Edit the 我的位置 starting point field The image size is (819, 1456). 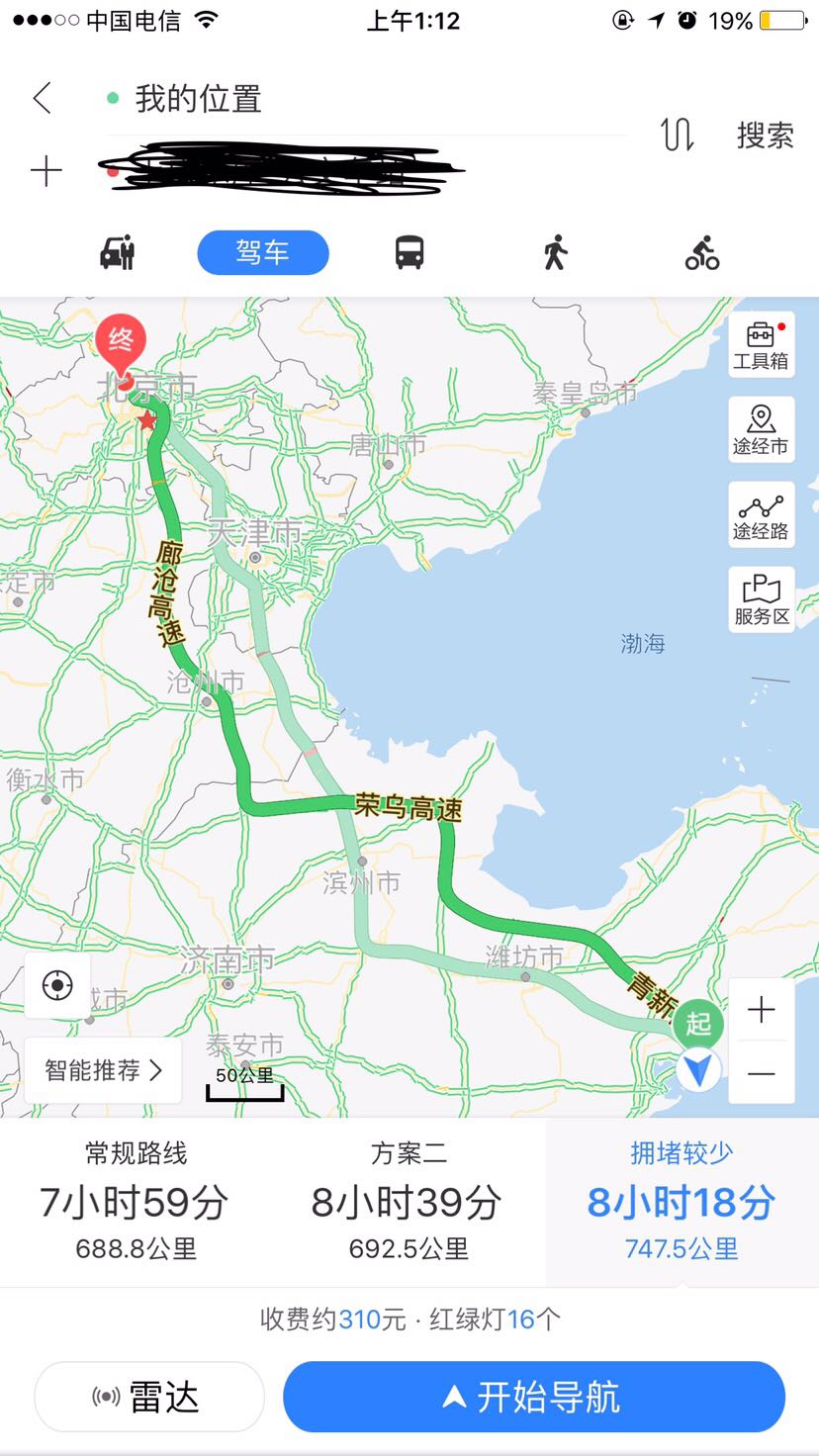point(366,99)
